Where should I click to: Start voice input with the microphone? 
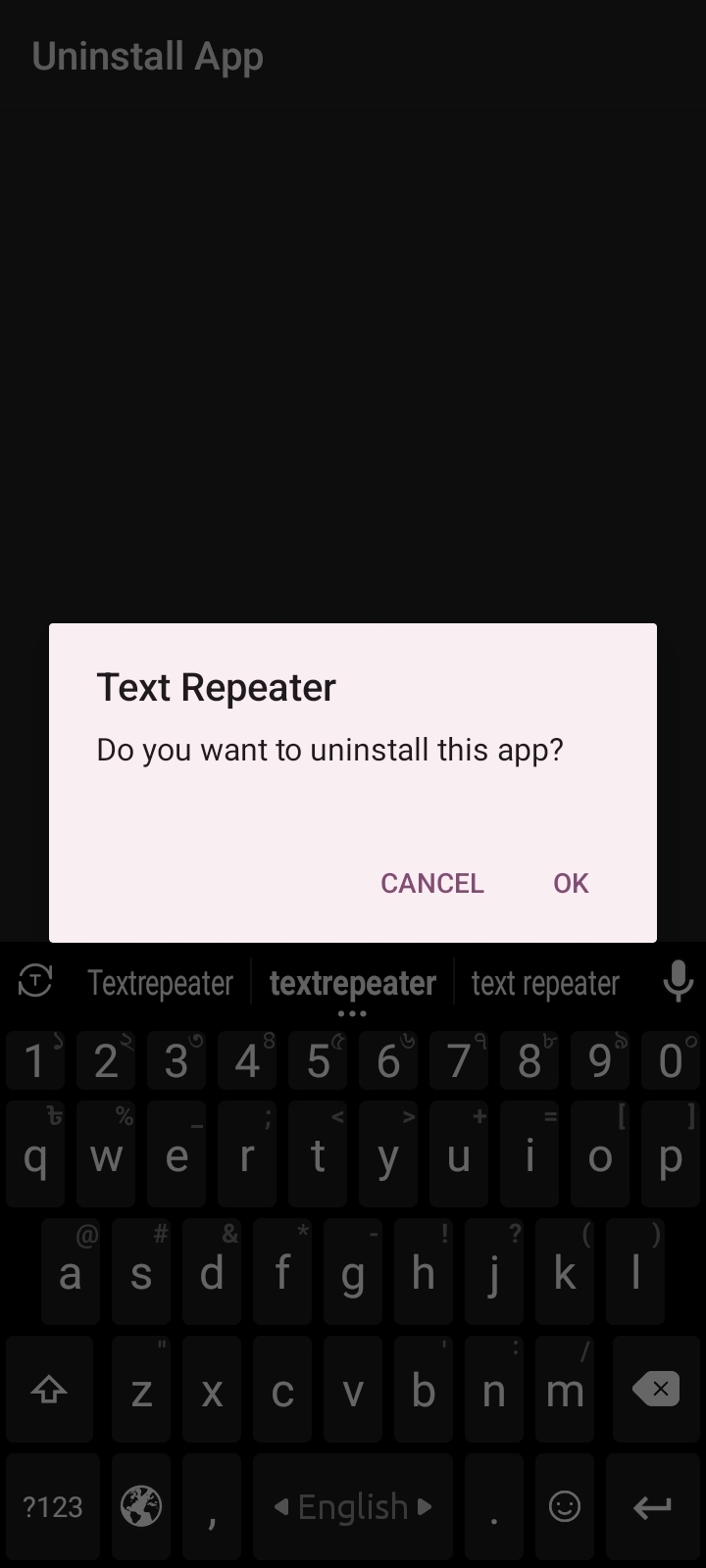[x=678, y=981]
